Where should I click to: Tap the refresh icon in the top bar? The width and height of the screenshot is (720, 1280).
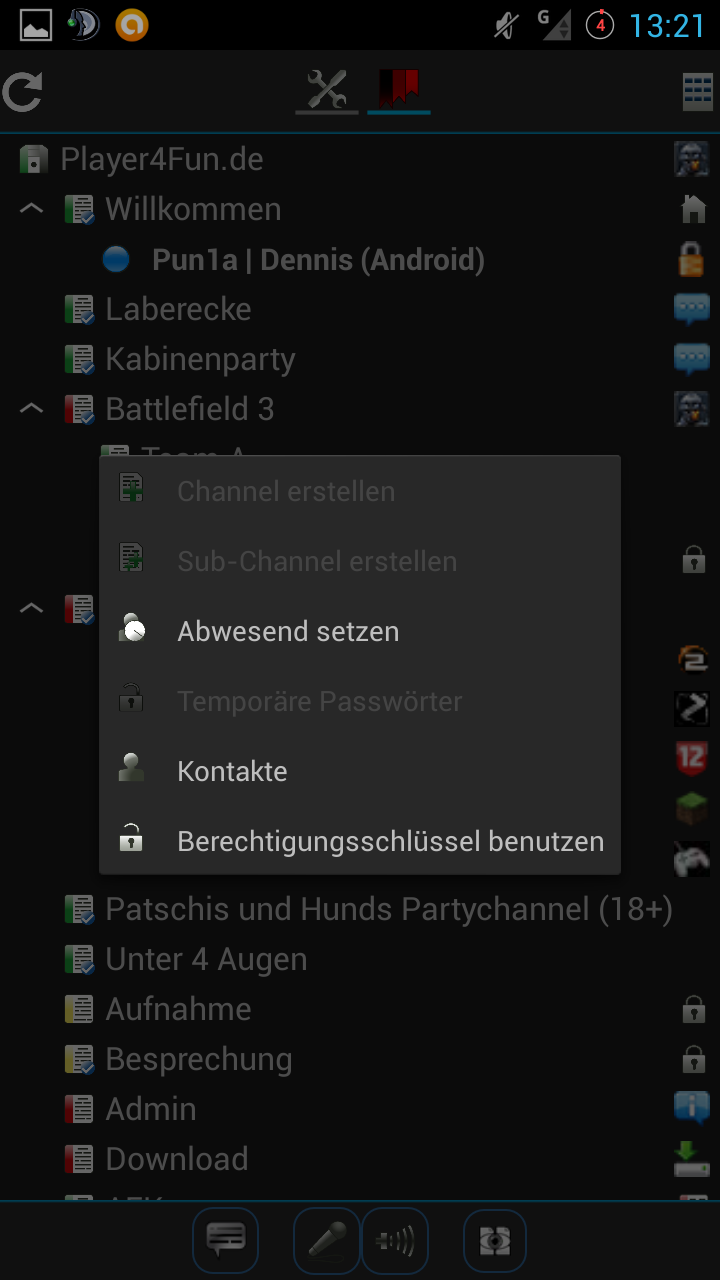(x=23, y=92)
